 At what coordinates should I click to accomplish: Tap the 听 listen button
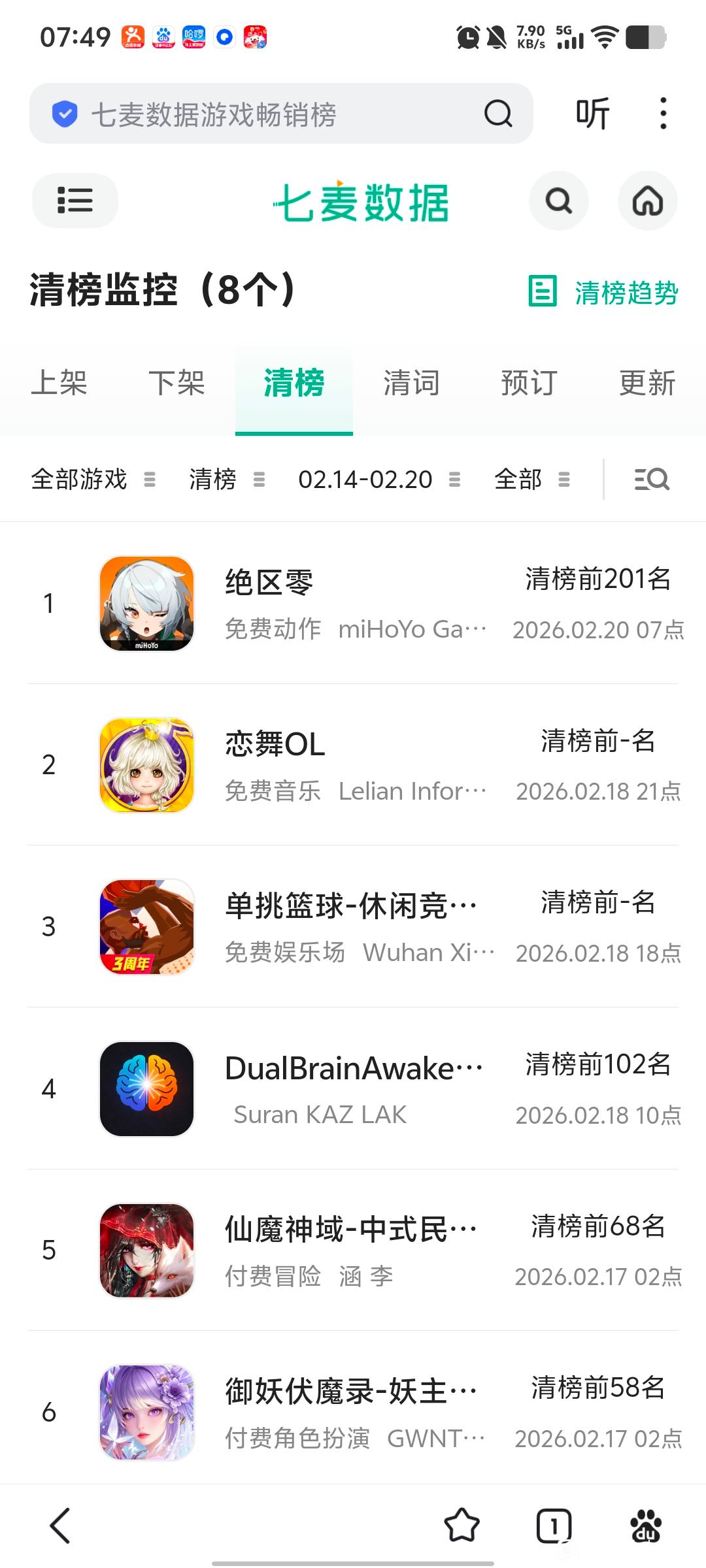click(592, 114)
